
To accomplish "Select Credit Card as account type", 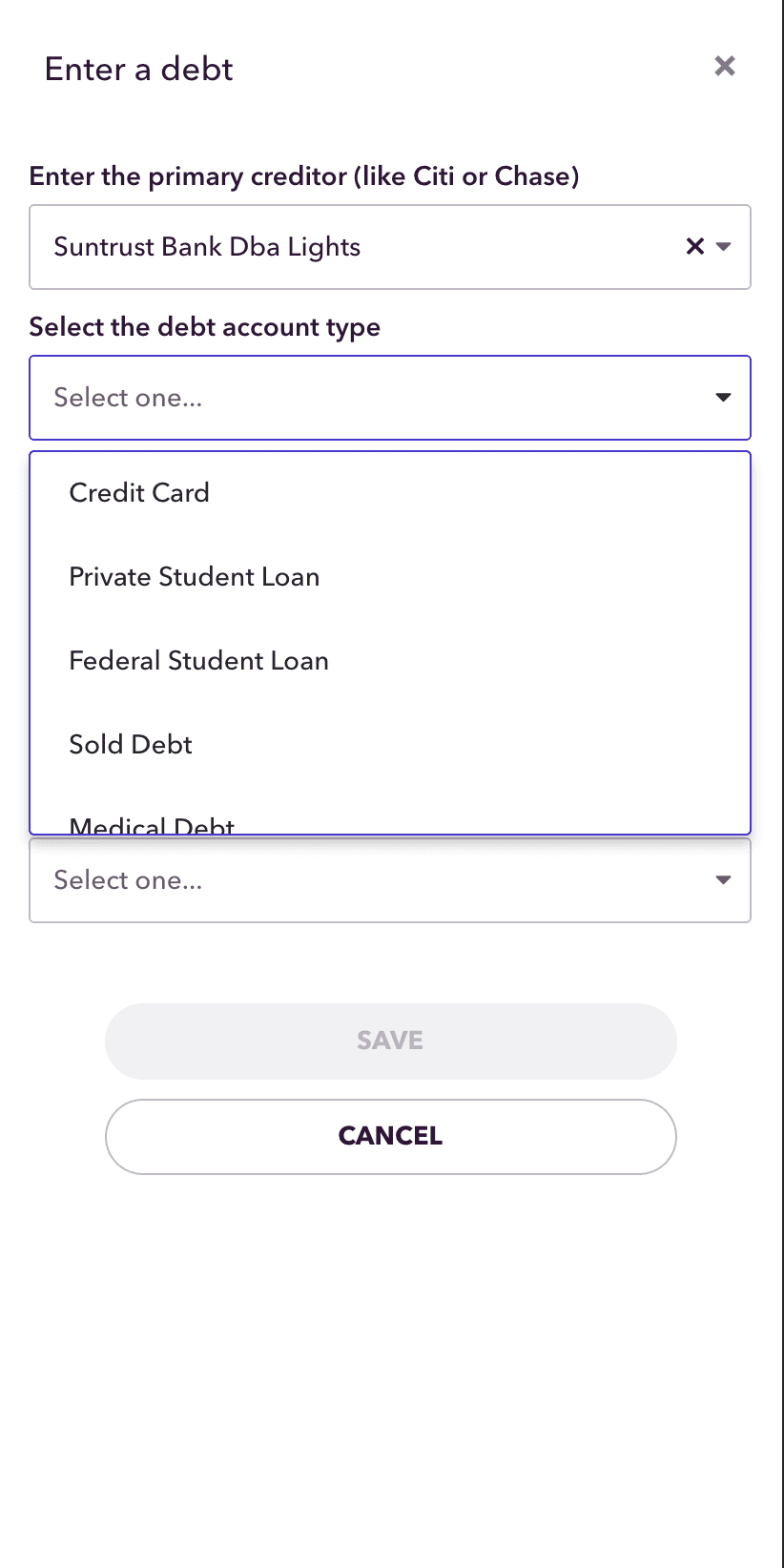I will [x=390, y=493].
